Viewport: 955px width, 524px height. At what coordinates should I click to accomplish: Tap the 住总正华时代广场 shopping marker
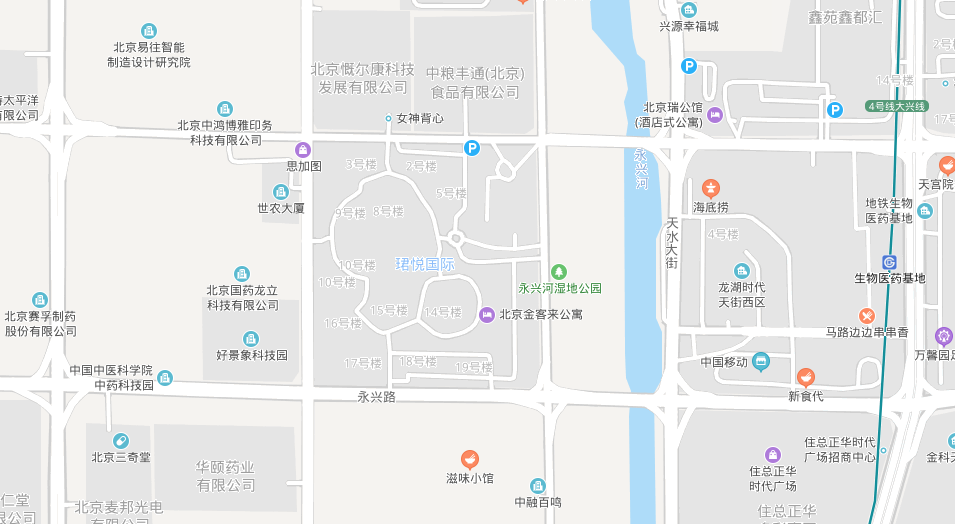[x=772, y=455]
